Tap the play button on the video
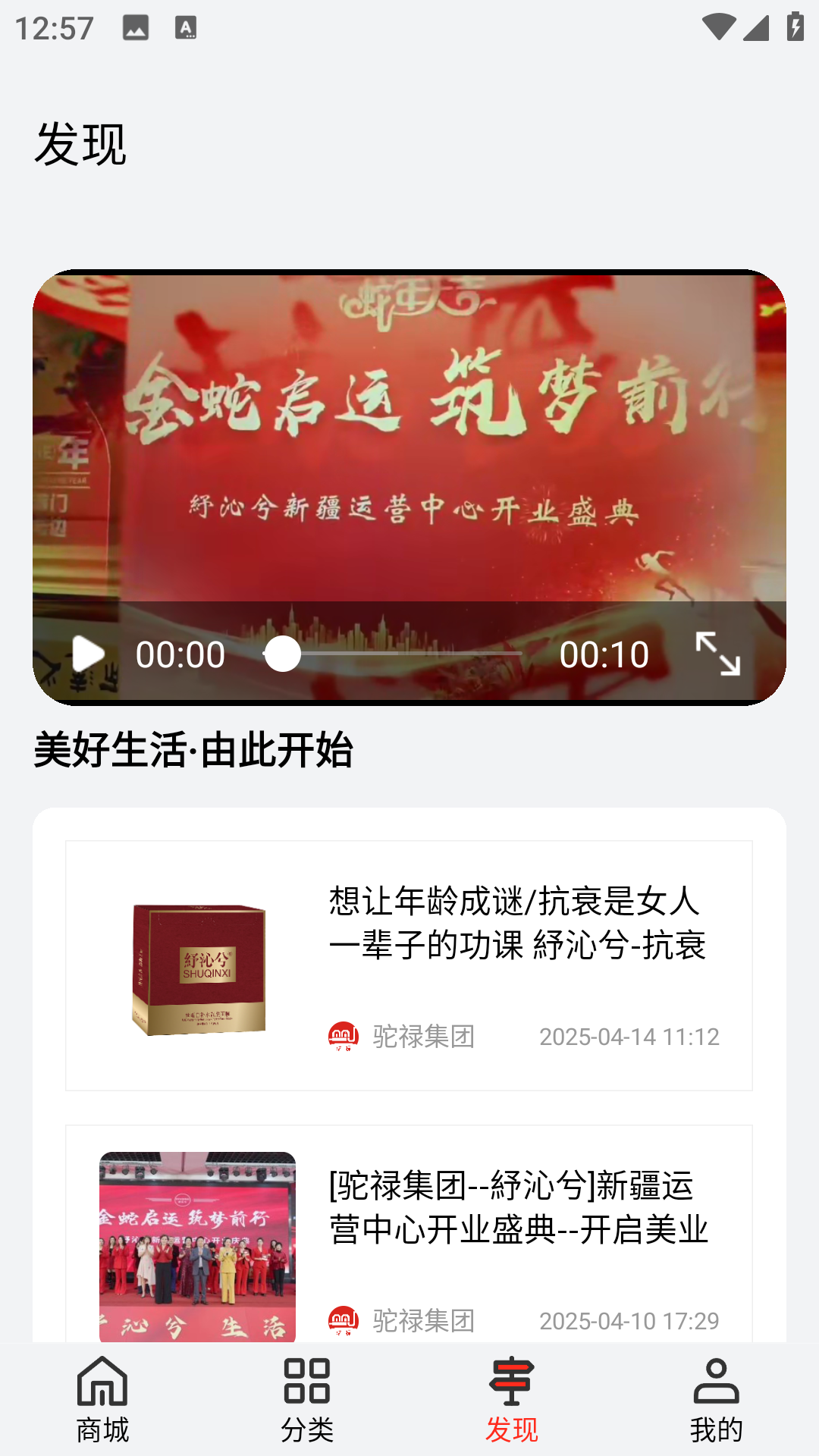The height and width of the screenshot is (1456, 819). click(86, 654)
